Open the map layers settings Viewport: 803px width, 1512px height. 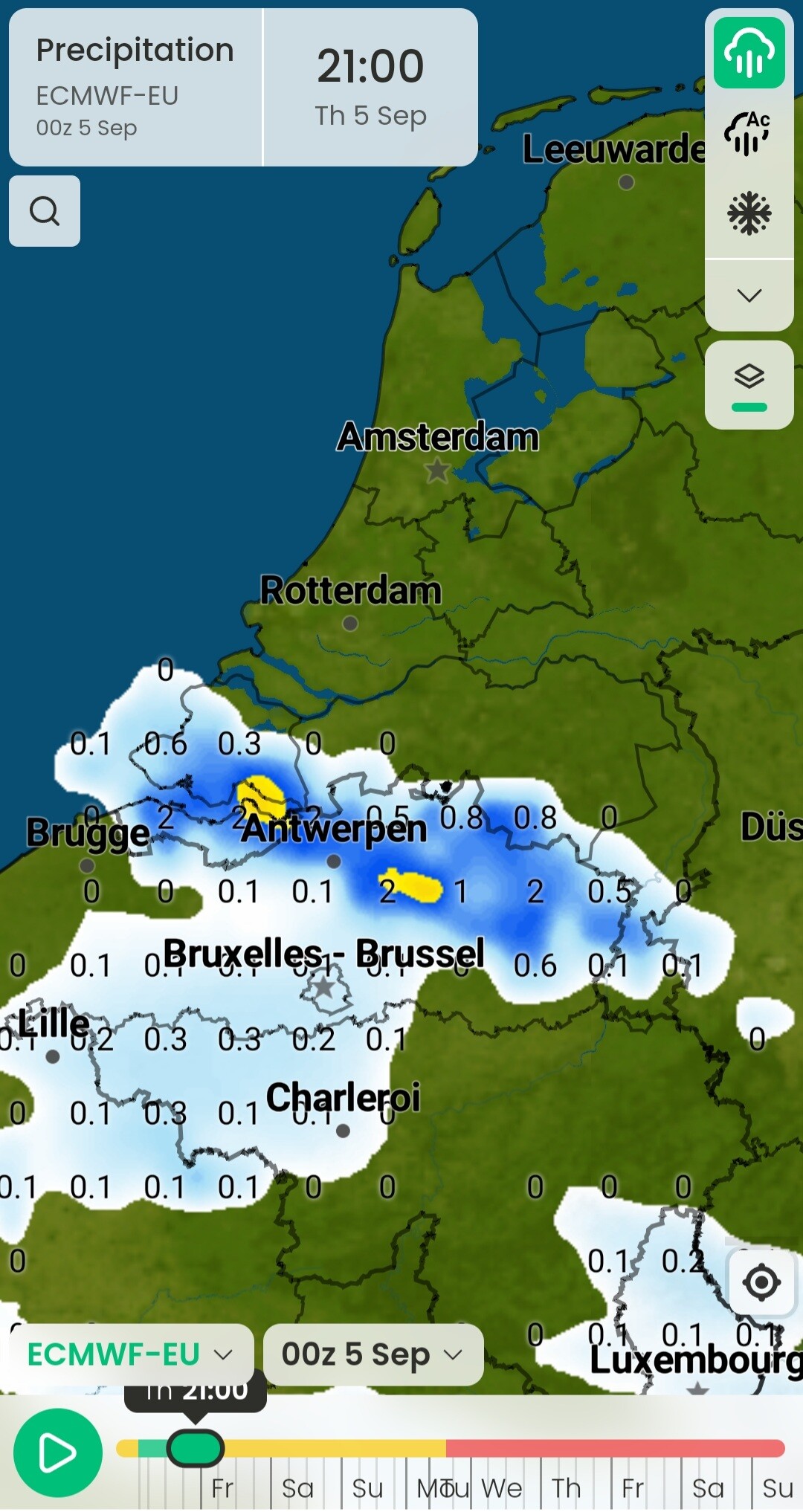pyautogui.click(x=749, y=384)
